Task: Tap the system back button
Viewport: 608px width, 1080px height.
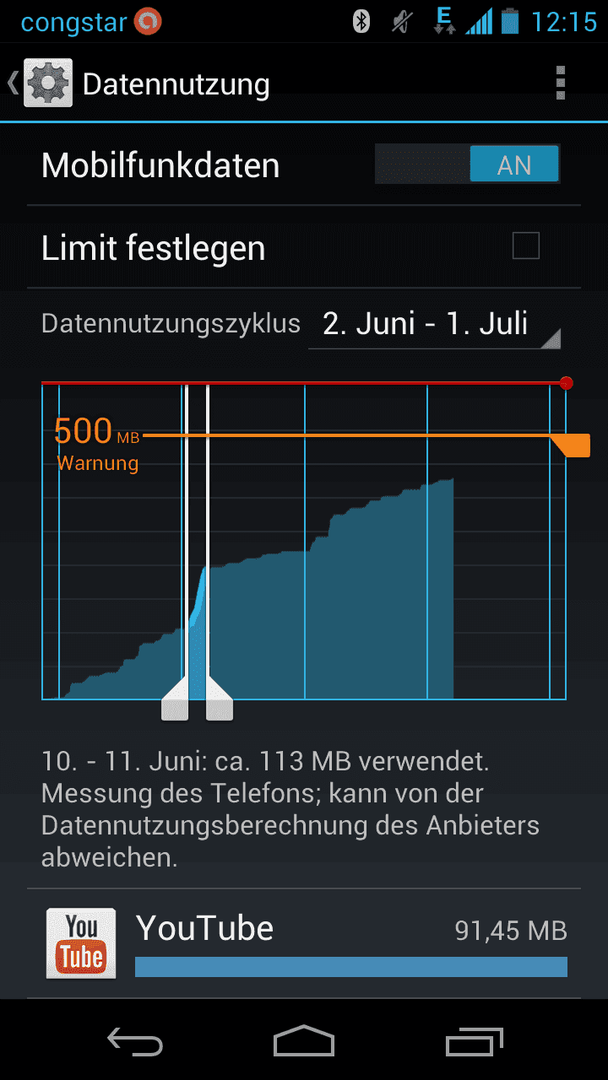Action: pyautogui.click(x=135, y=1041)
